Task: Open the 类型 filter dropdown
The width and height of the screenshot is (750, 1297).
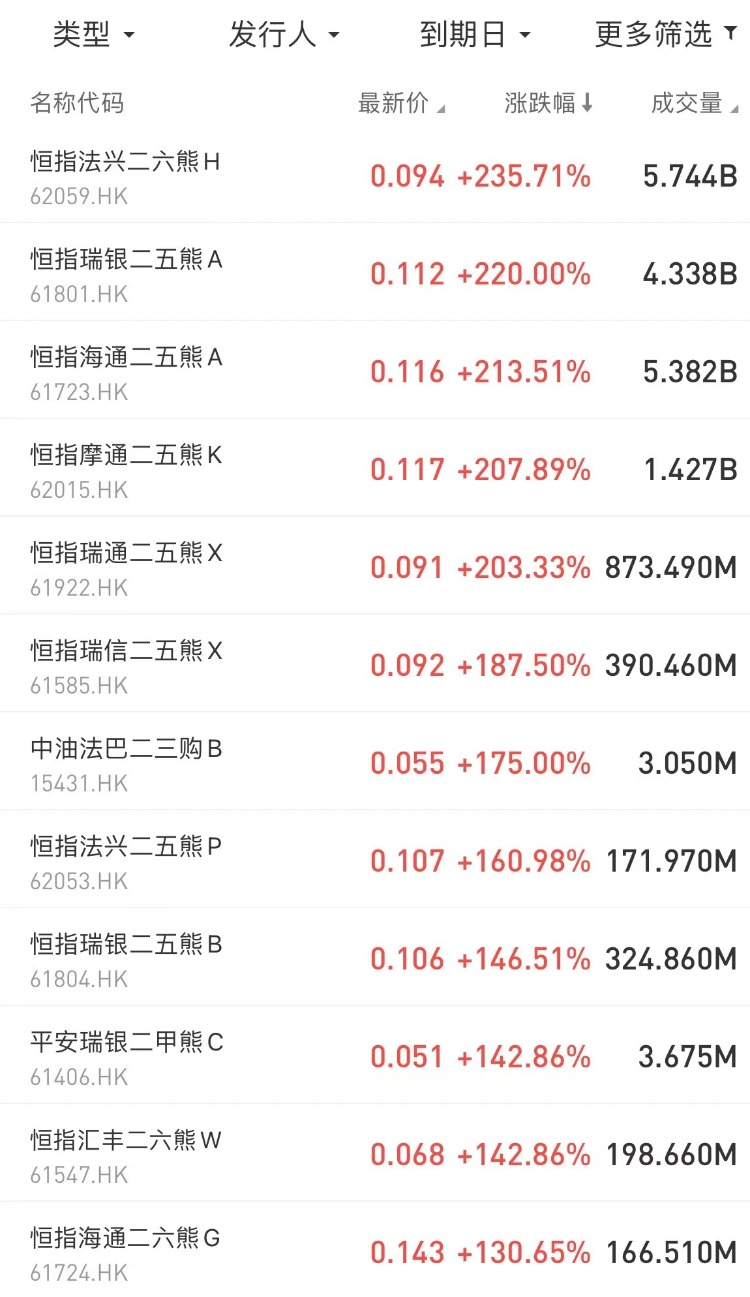Action: click(93, 35)
